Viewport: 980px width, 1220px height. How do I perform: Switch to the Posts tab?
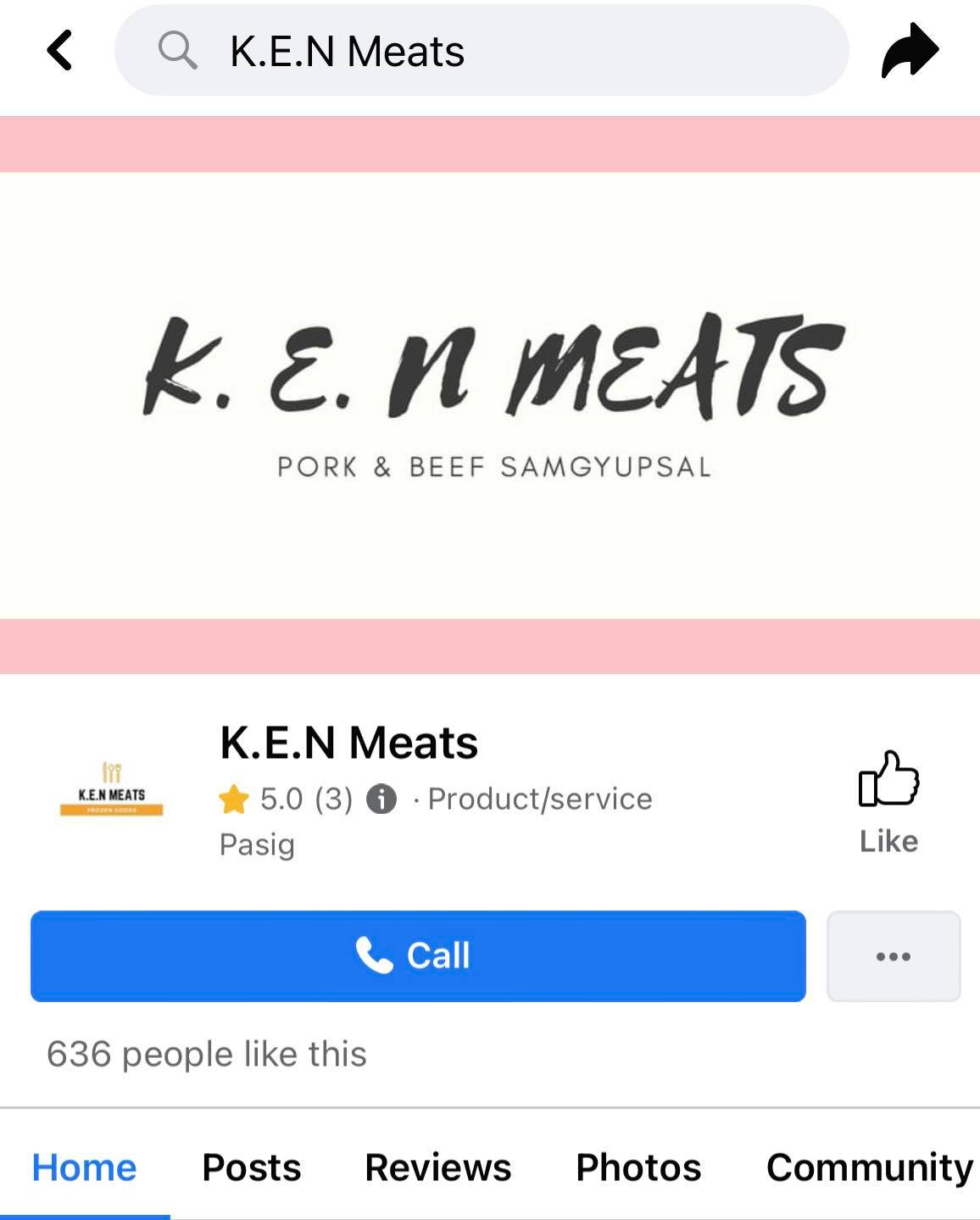click(x=251, y=1167)
